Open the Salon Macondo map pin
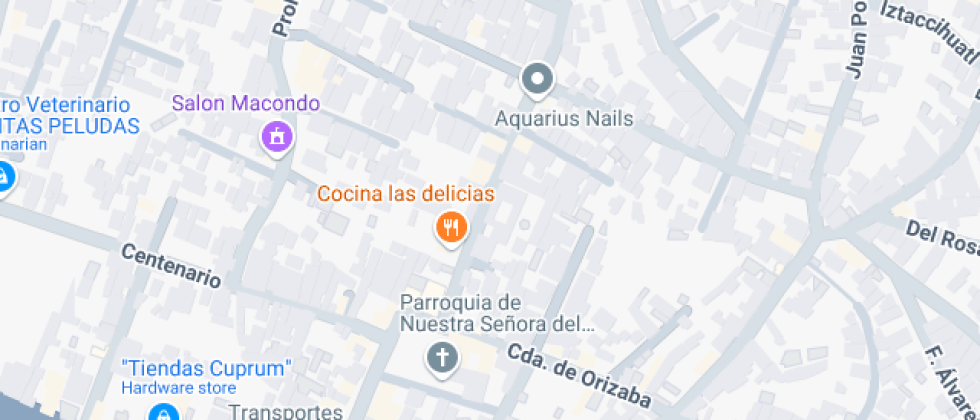This screenshot has height=420, width=980. click(277, 136)
